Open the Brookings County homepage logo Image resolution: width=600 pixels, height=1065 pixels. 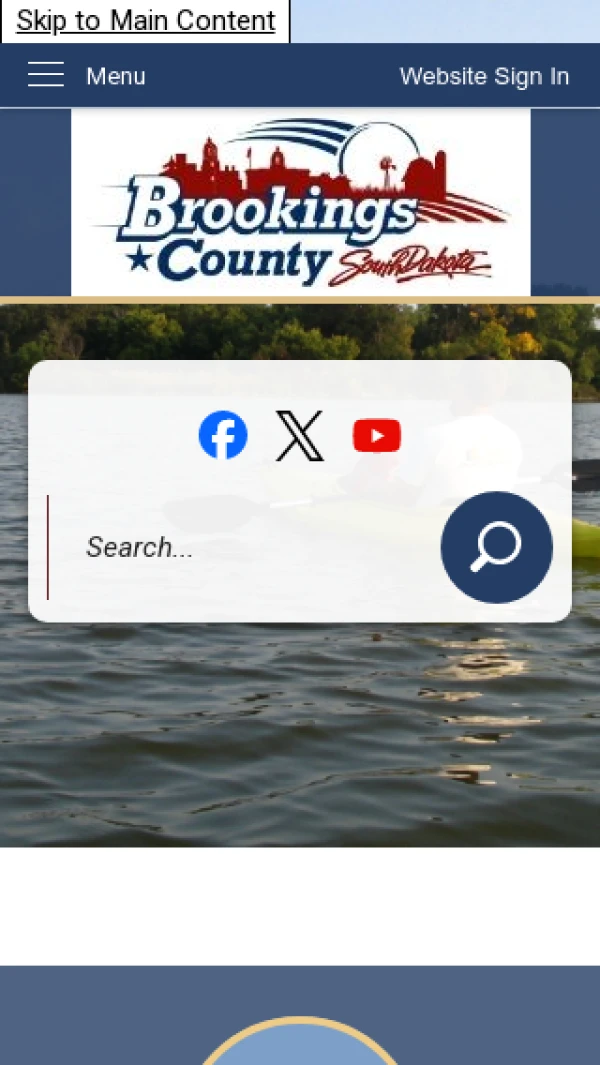click(x=300, y=203)
